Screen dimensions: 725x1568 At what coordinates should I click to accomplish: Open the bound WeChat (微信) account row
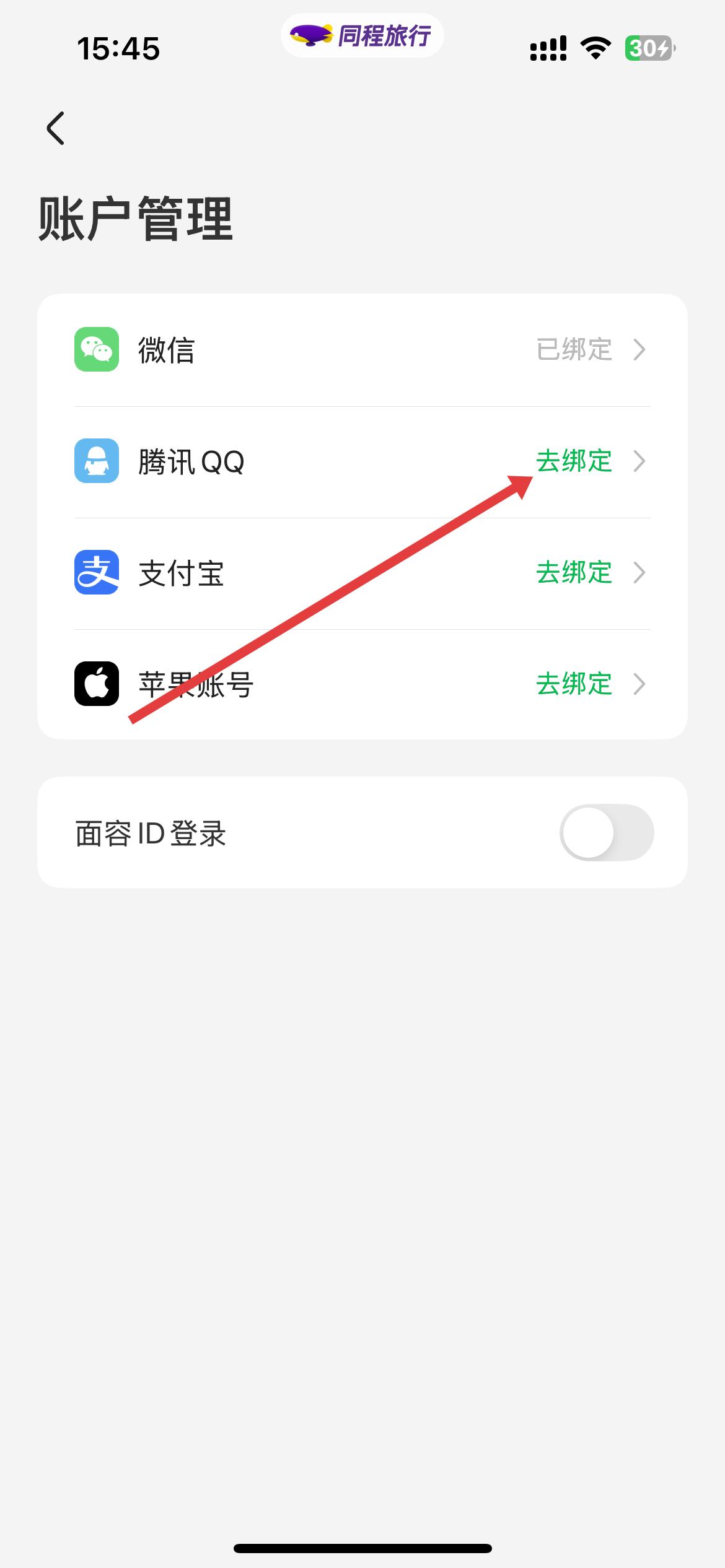[x=362, y=350]
